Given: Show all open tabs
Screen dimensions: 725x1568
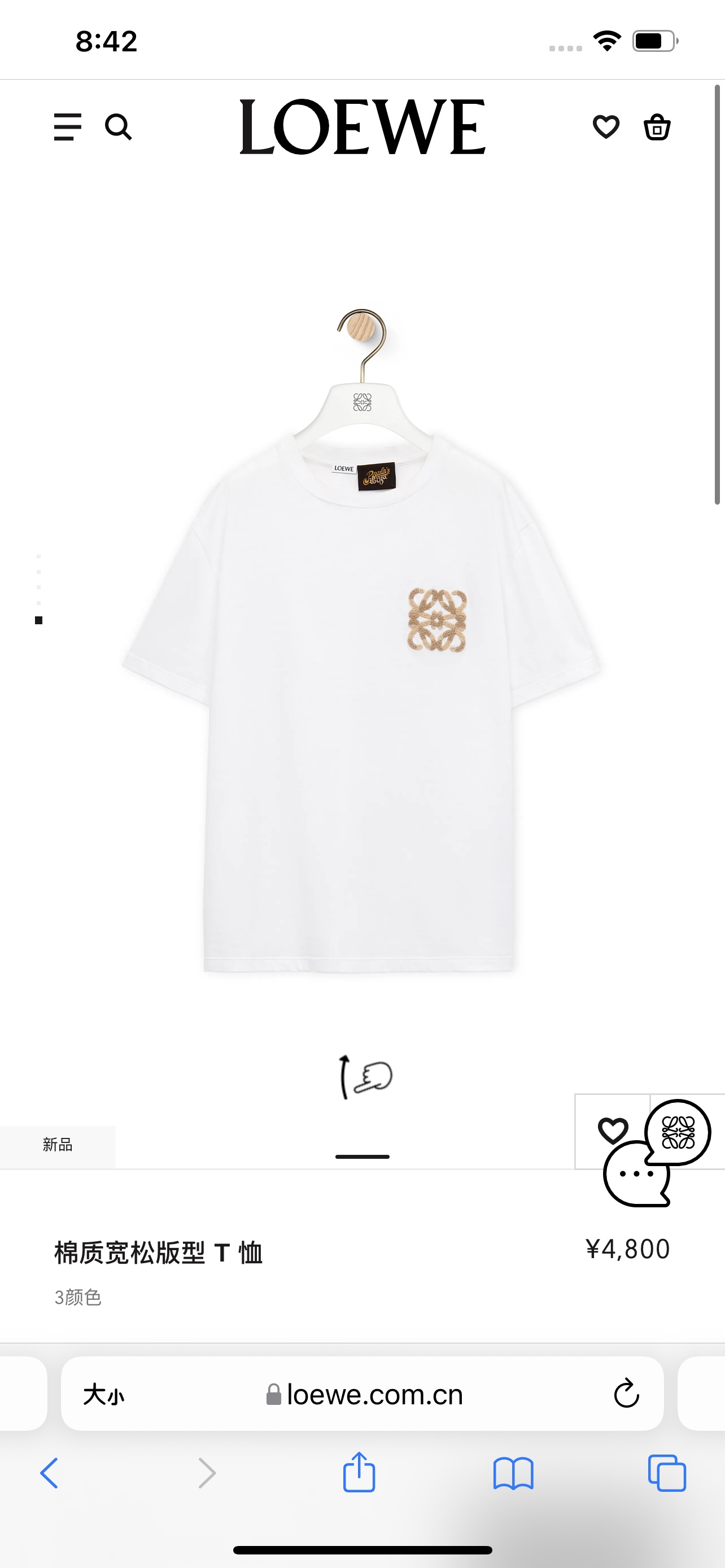Looking at the screenshot, I should point(667,1473).
